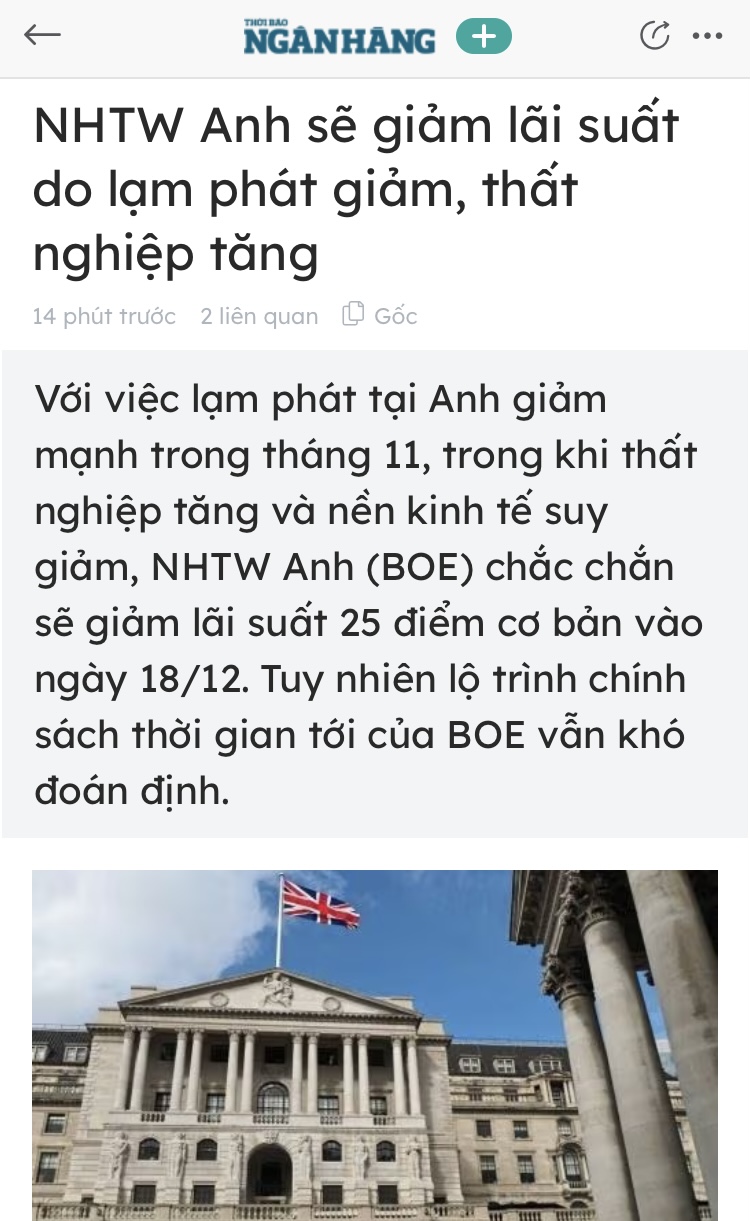Go back using the arrow
750x1221 pixels.
pyautogui.click(x=42, y=36)
